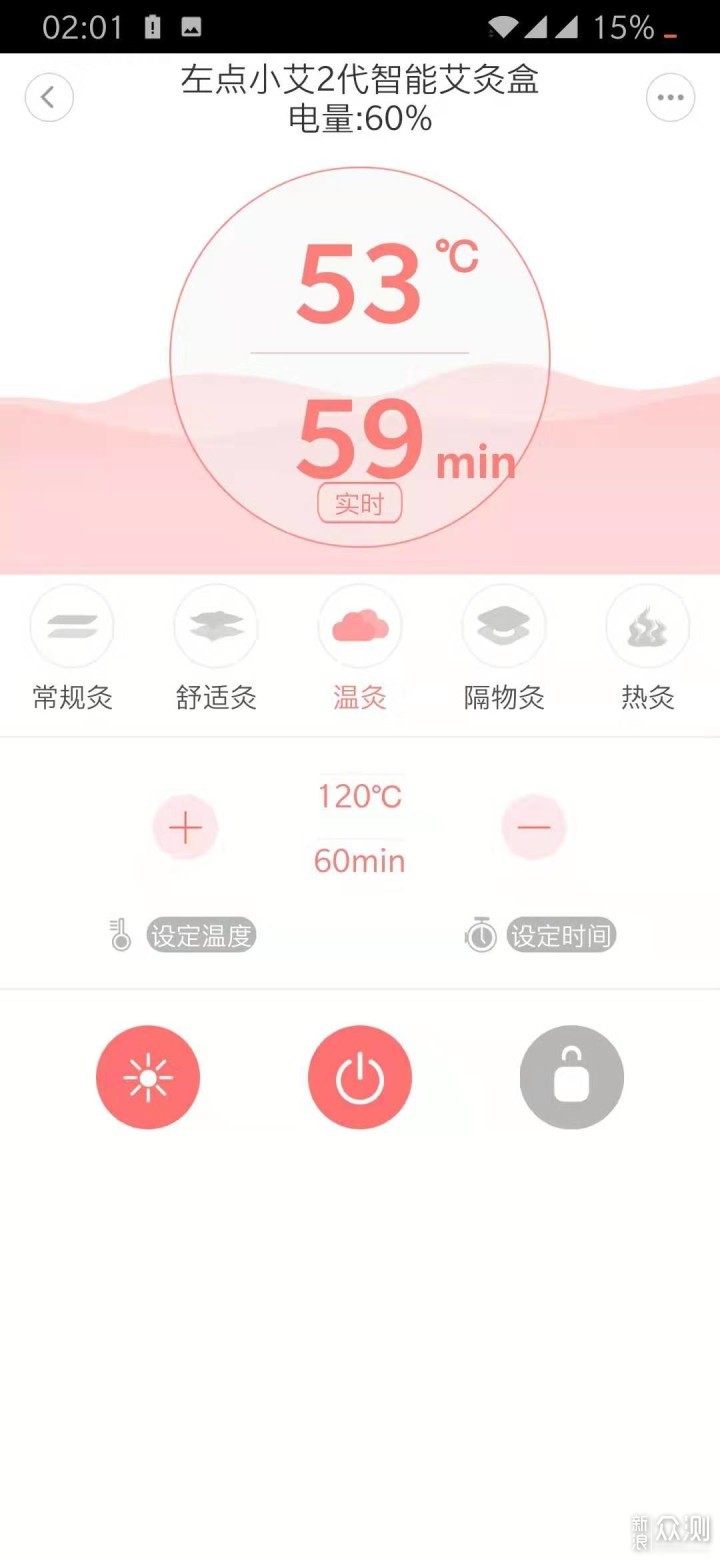
Task: Switch to 舒适灸 mode
Action: click(216, 627)
